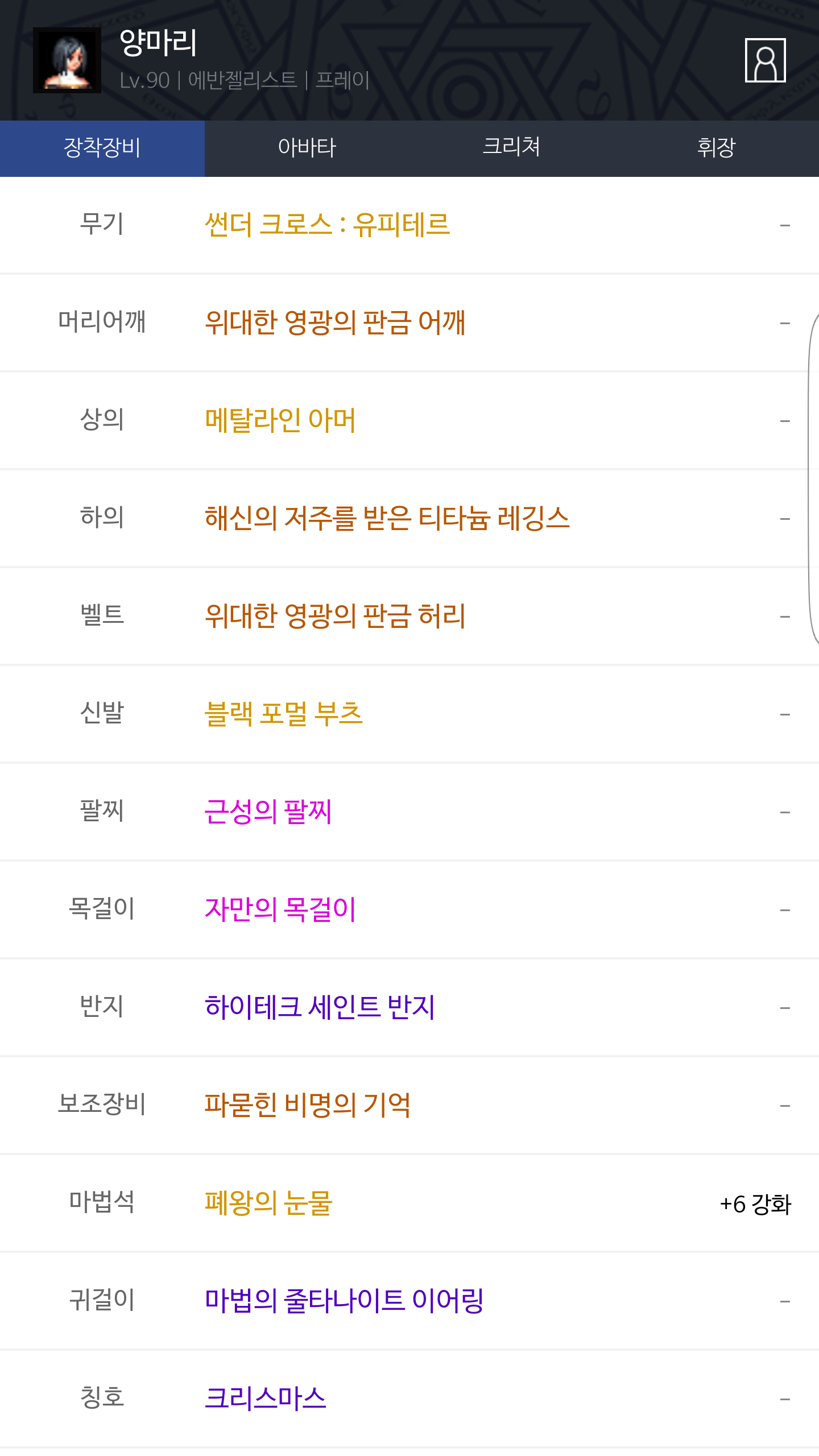View 파묻힌 비명의 기억 item
The image size is (819, 1456).
click(307, 1105)
